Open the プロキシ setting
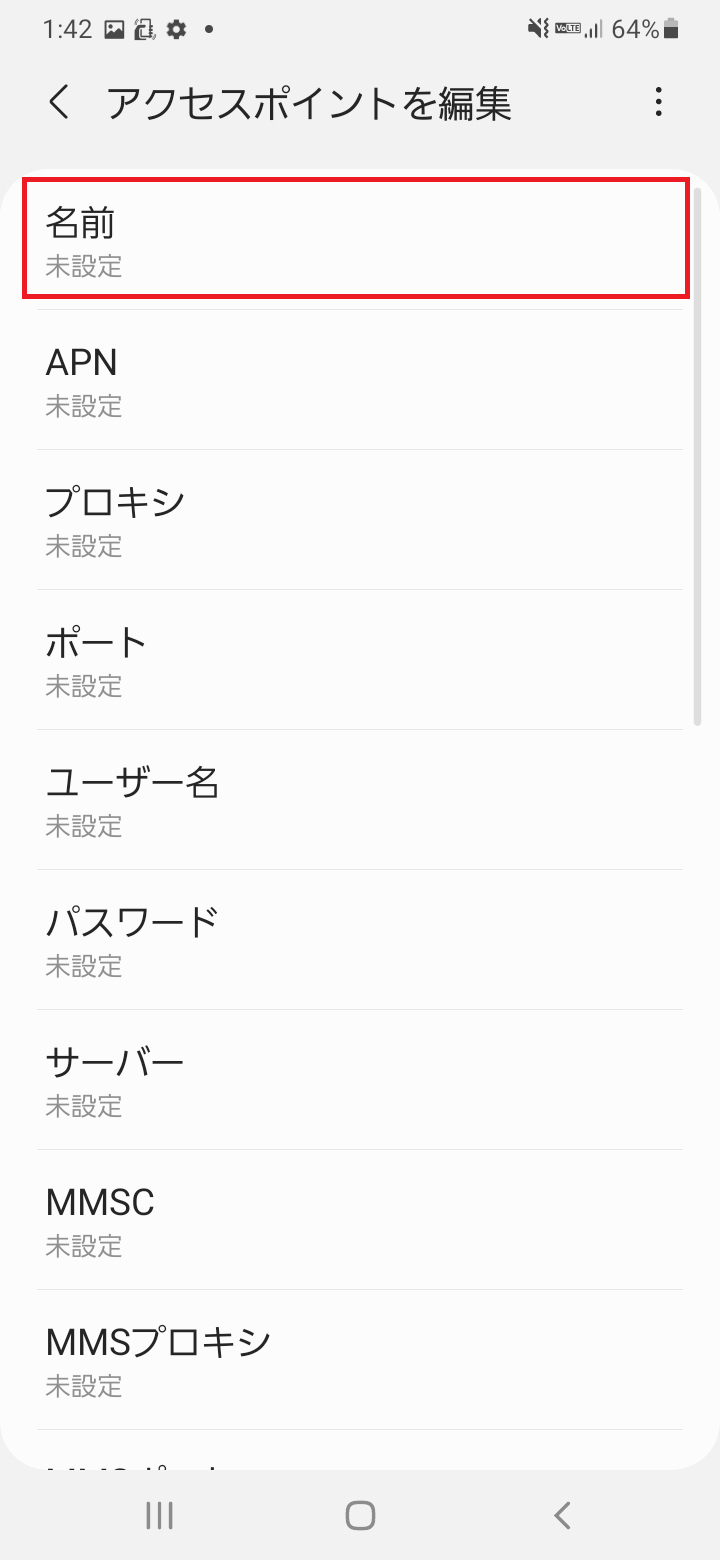The height and width of the screenshot is (1560, 720). (360, 520)
